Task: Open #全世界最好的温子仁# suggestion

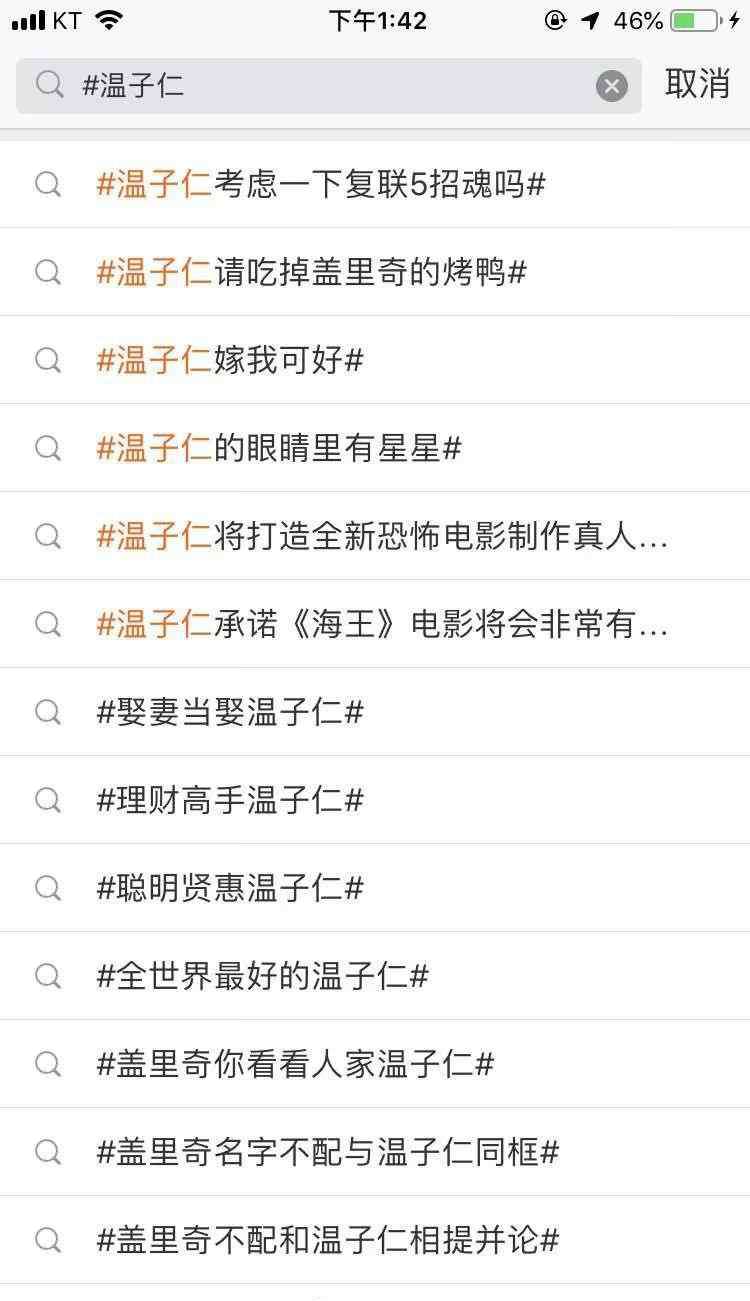Action: coord(375,976)
